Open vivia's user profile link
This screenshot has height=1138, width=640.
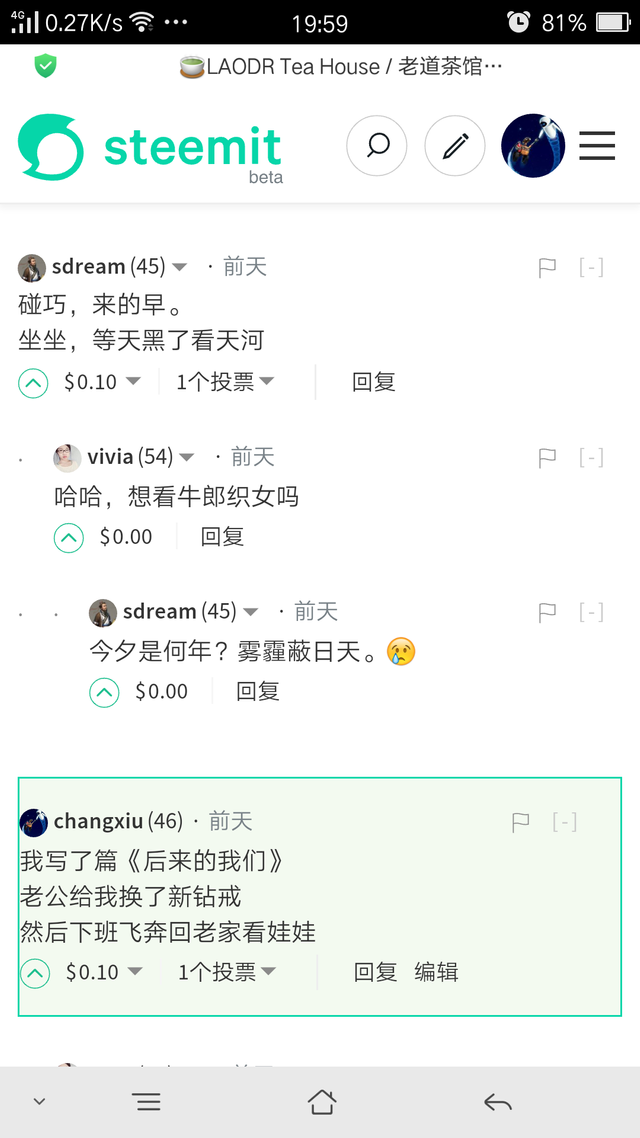(110, 457)
